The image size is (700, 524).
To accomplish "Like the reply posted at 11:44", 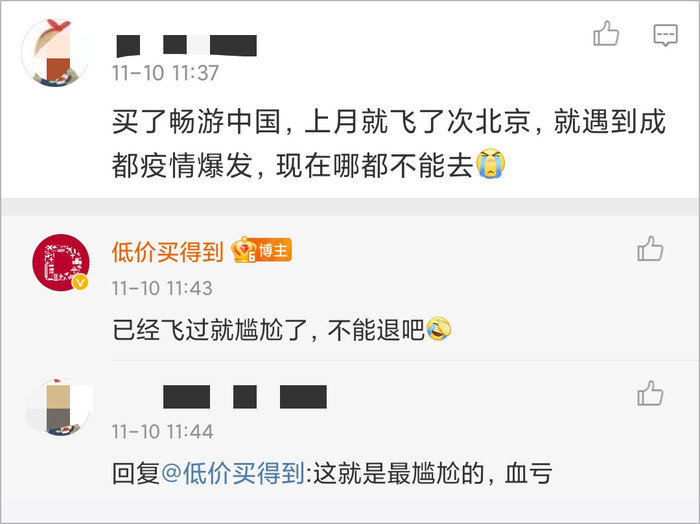I will (x=650, y=392).
